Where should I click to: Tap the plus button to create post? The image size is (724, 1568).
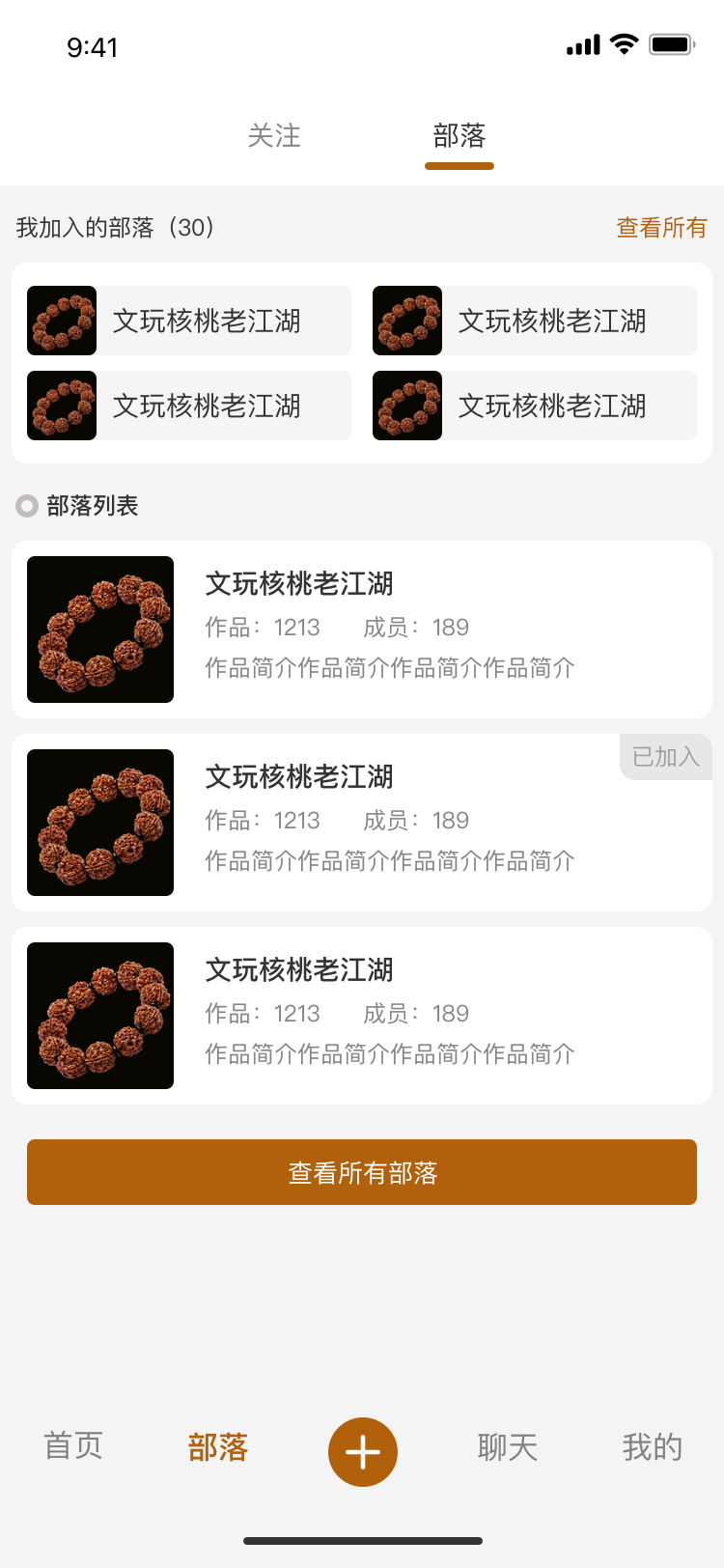coord(363,1452)
